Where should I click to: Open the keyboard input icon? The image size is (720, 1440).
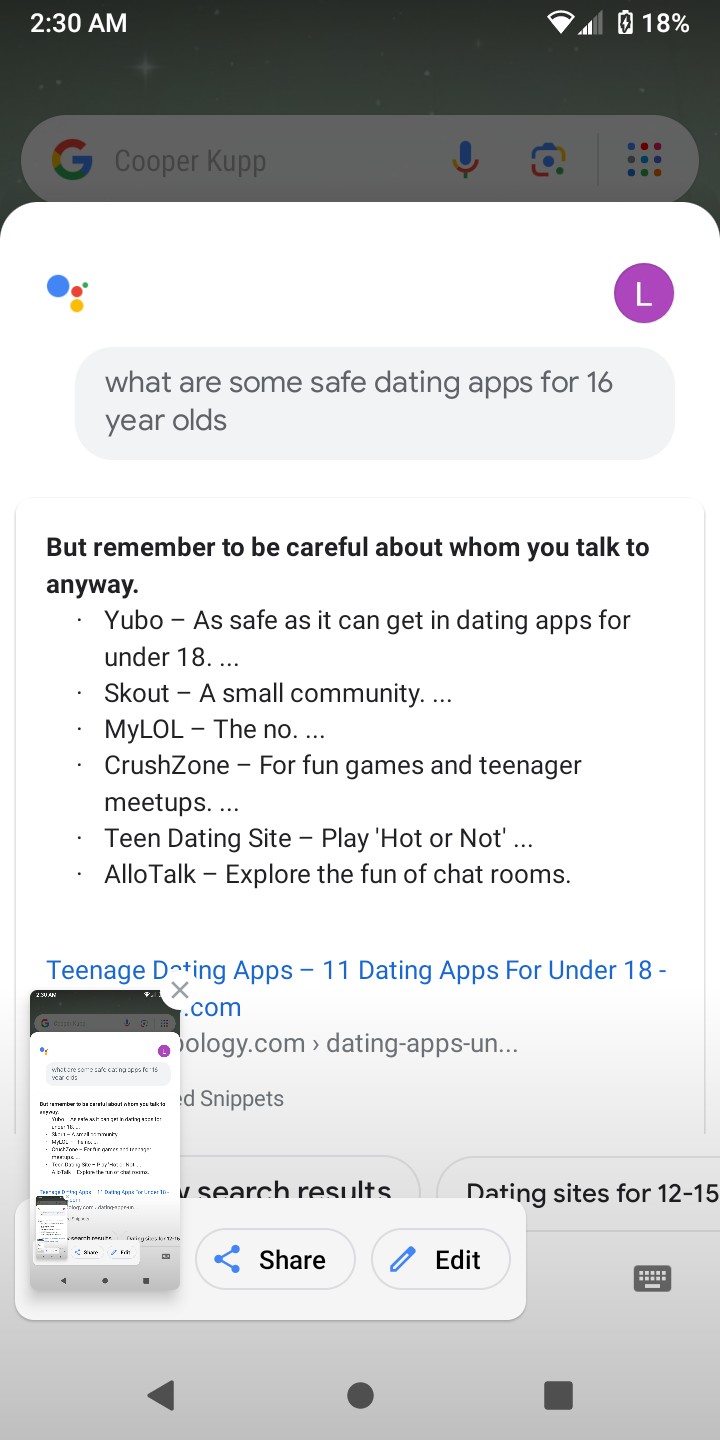652,1277
